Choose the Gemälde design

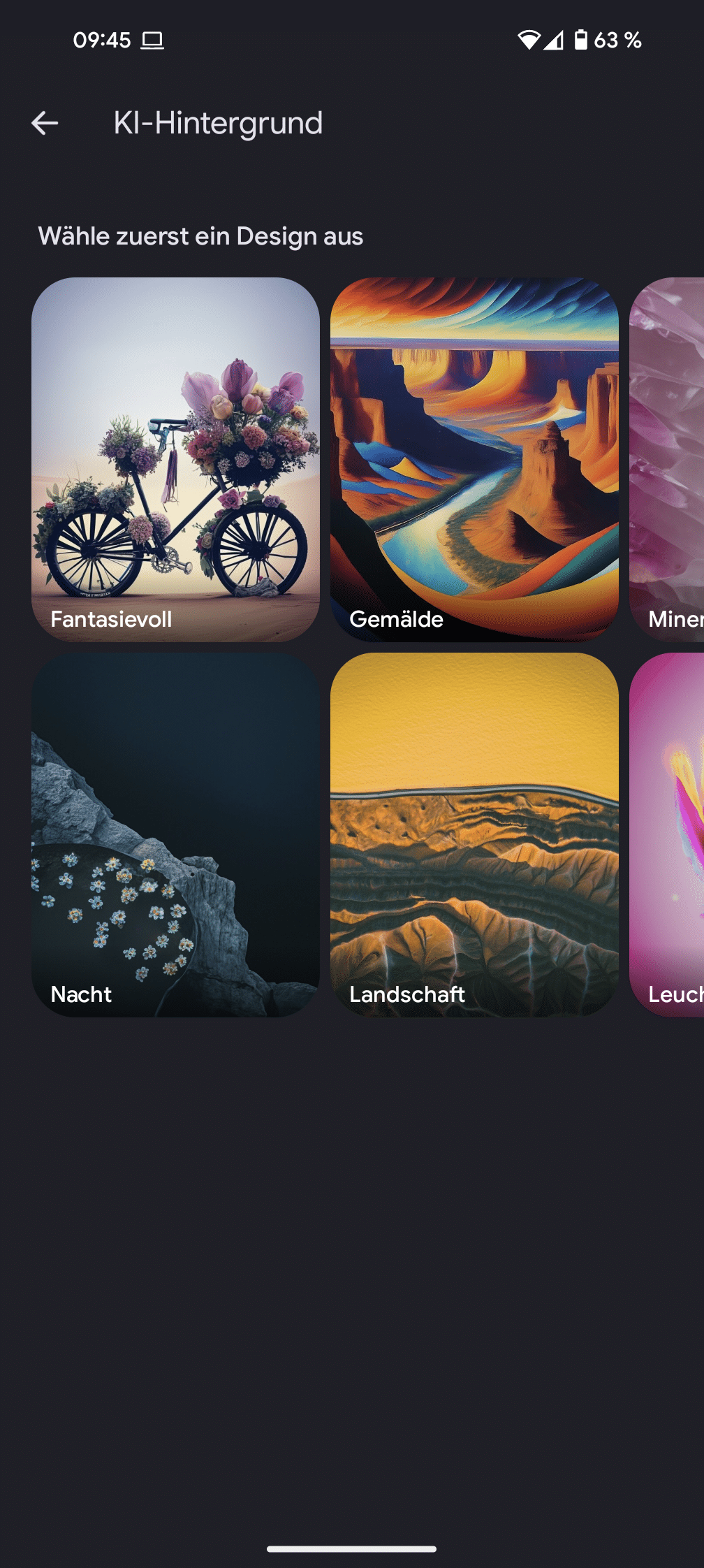(x=474, y=459)
